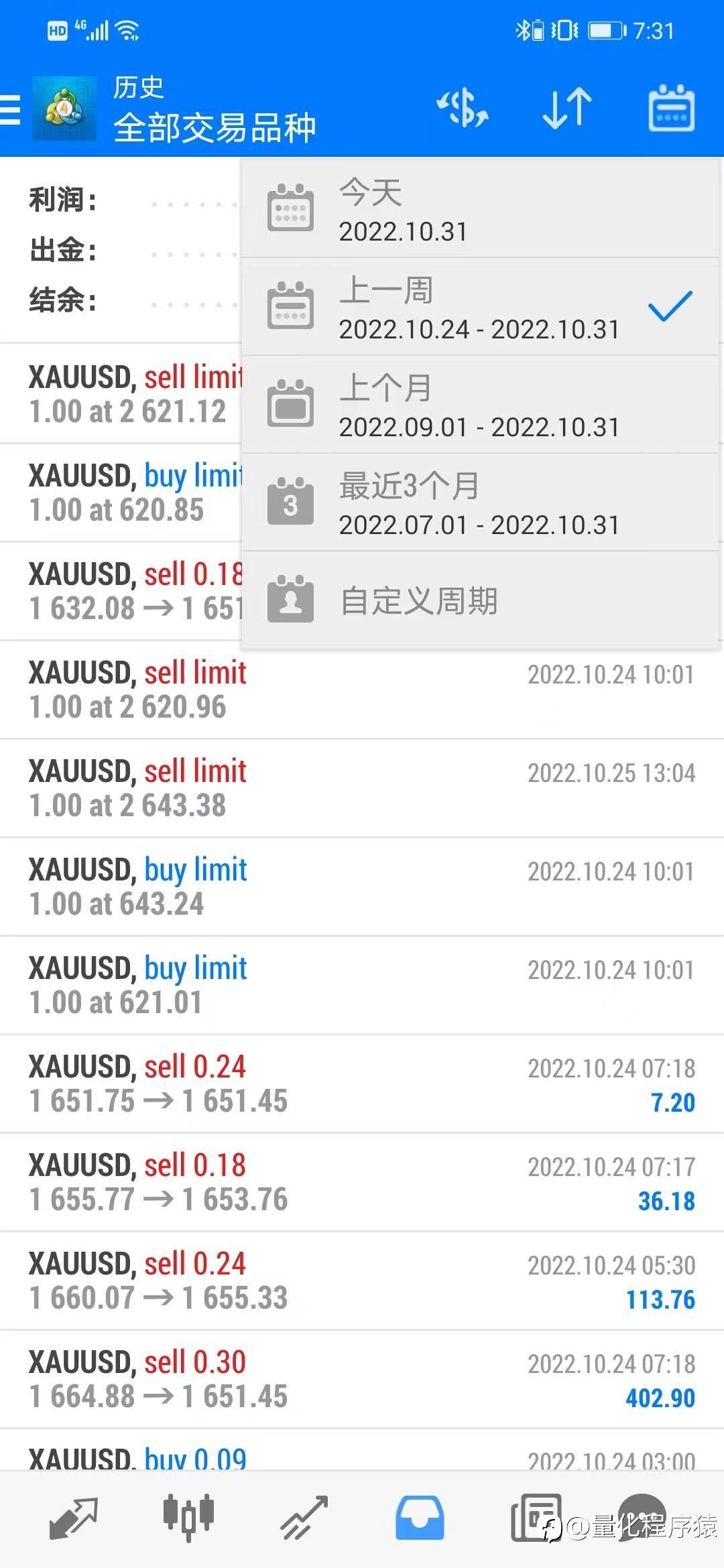724x1568 pixels.
Task: Open the side drawer menu
Action: click(10, 109)
